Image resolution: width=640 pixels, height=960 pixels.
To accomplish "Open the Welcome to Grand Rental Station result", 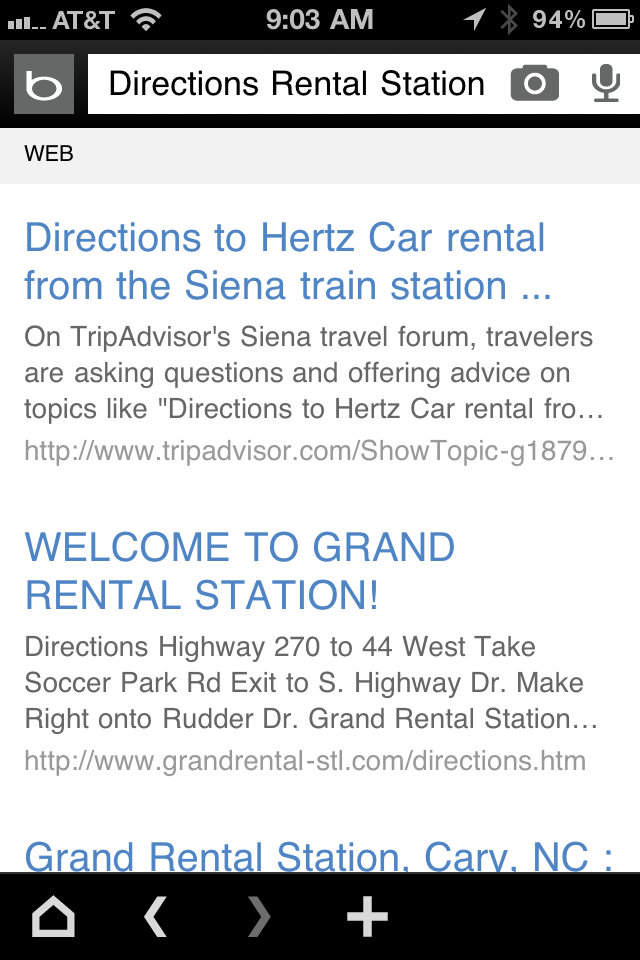I will tap(240, 571).
